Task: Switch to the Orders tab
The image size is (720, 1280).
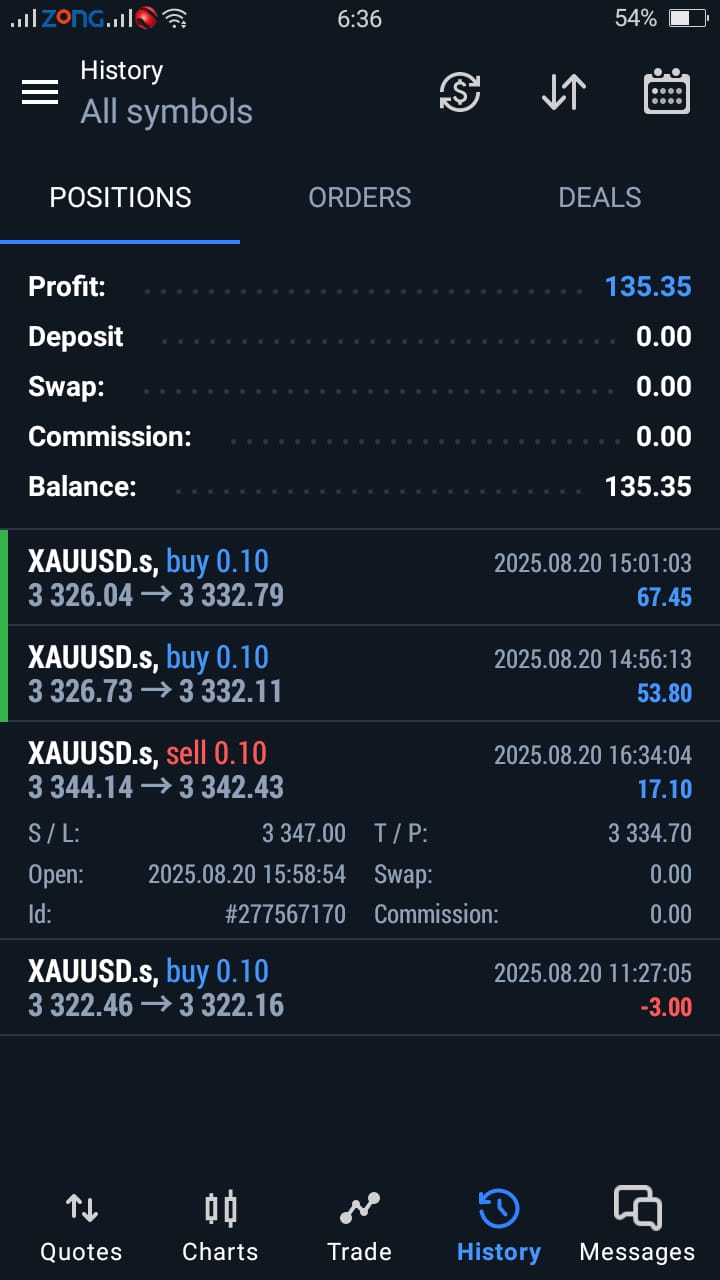Action: [x=360, y=198]
